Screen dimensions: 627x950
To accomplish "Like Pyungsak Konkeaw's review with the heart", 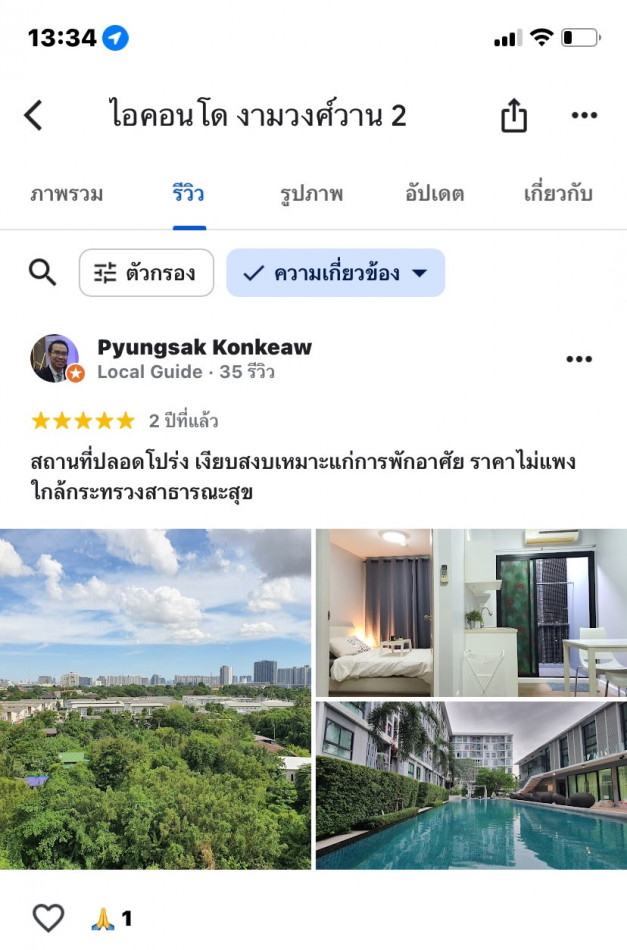I will [x=48, y=917].
